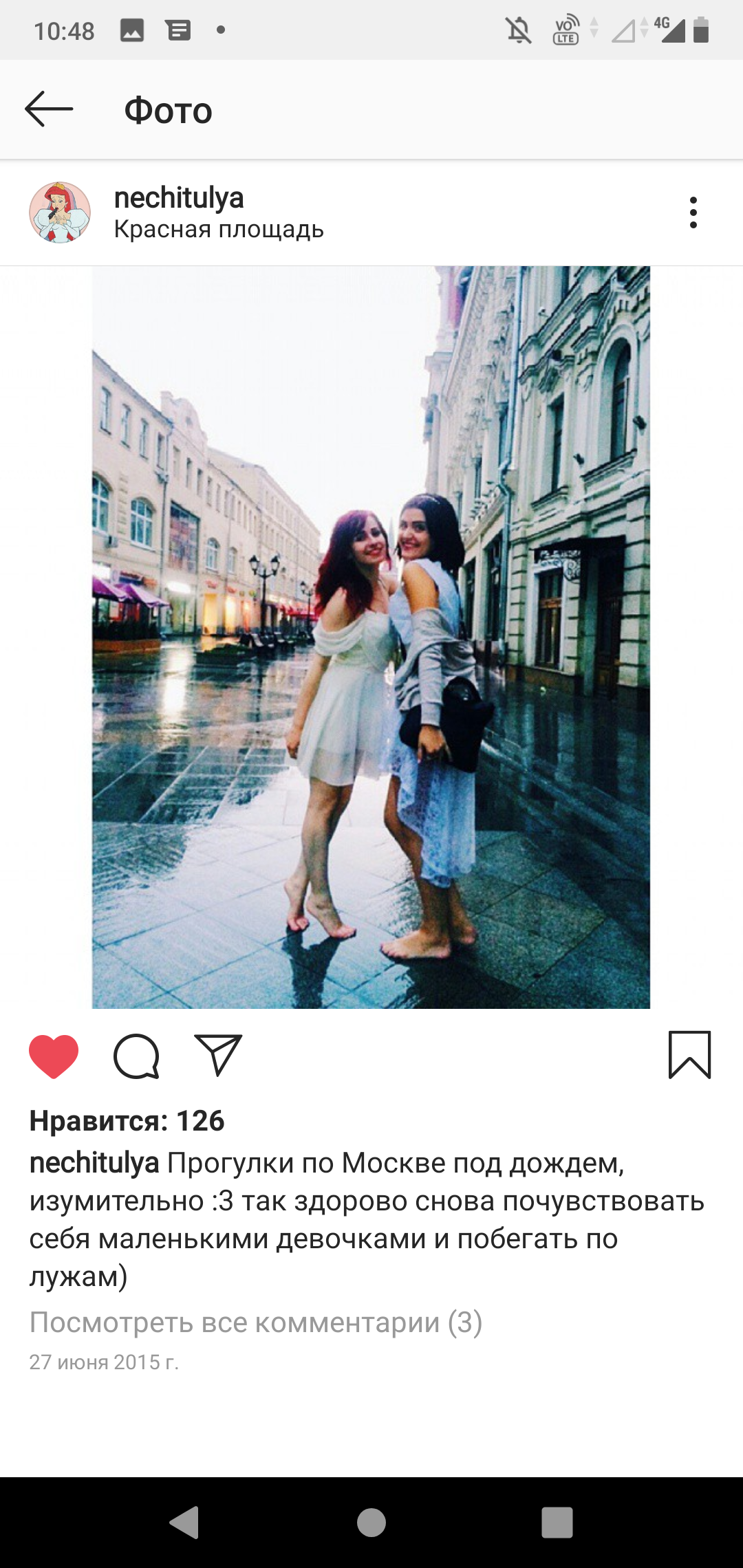This screenshot has width=743, height=1568.
Task: View likes list via Нравится: 126
Action: (127, 1121)
